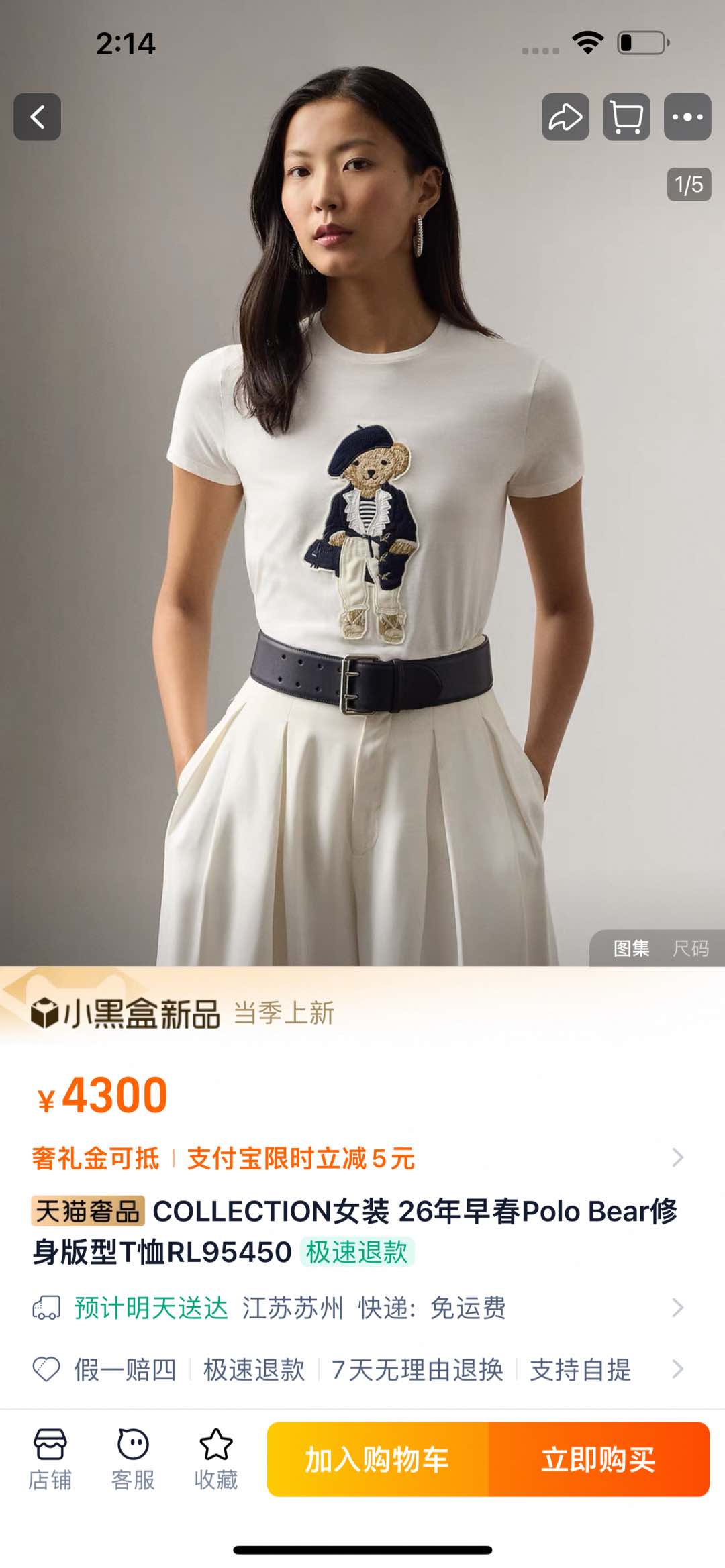
Task: Visit the 店铺 store page
Action: tap(50, 1459)
